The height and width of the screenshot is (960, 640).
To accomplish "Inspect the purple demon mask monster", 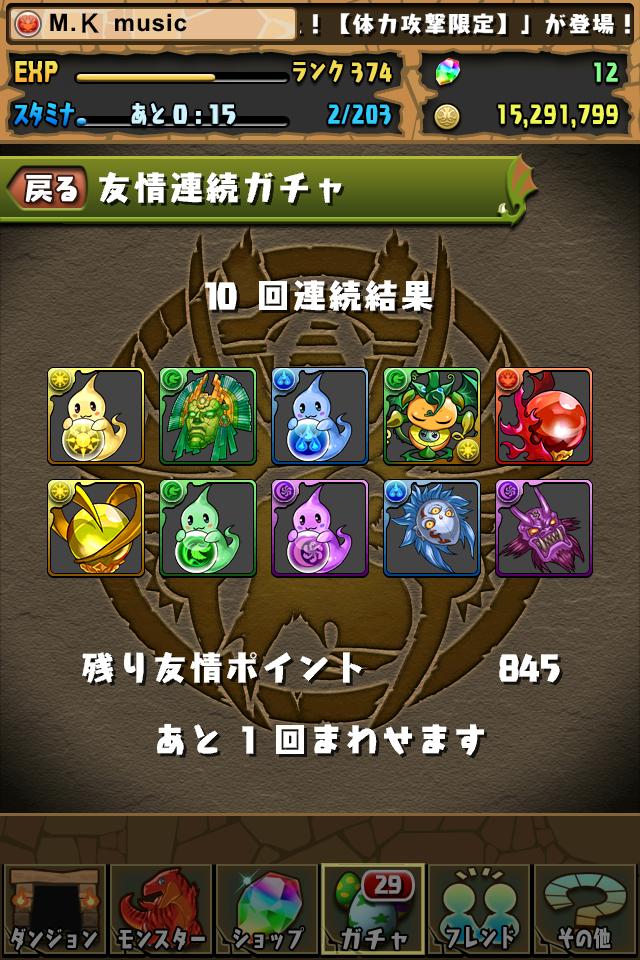I will pyautogui.click(x=544, y=528).
